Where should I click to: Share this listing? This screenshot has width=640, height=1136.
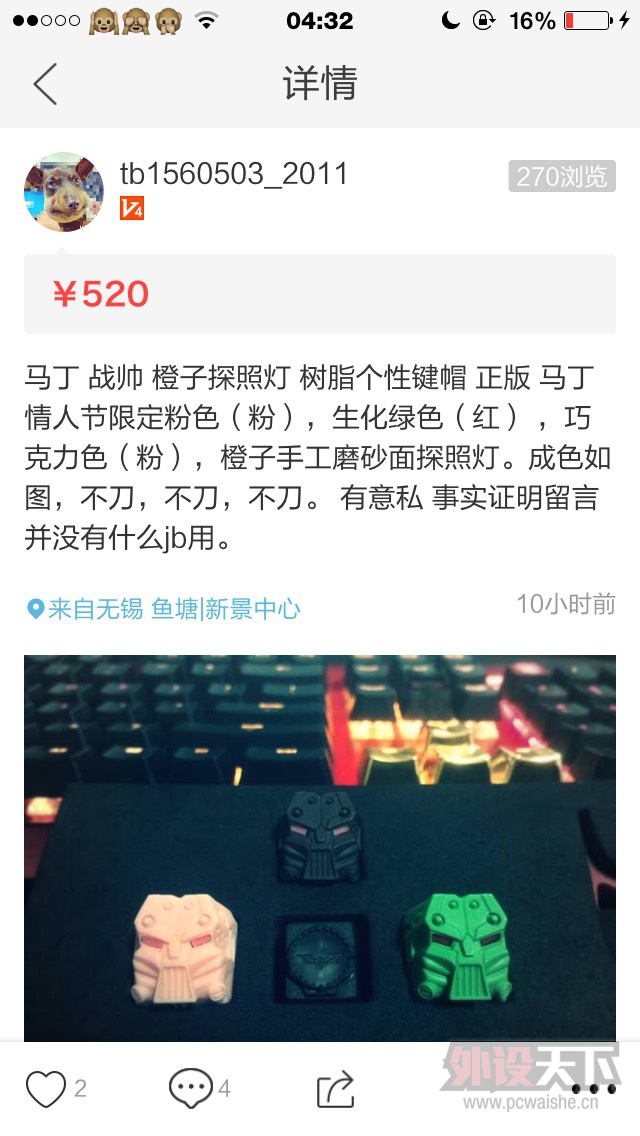(x=335, y=1089)
